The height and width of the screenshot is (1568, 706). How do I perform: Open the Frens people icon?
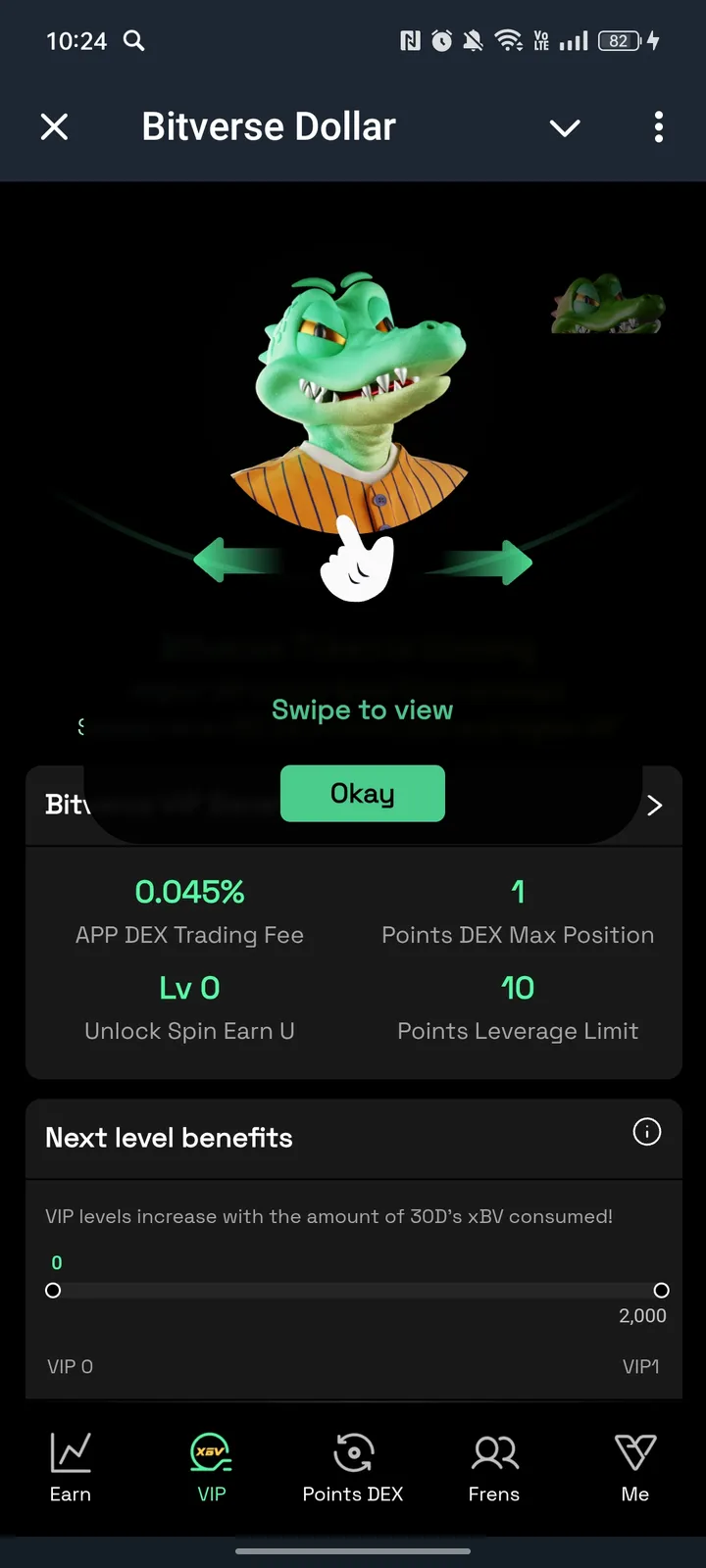[x=493, y=1453]
